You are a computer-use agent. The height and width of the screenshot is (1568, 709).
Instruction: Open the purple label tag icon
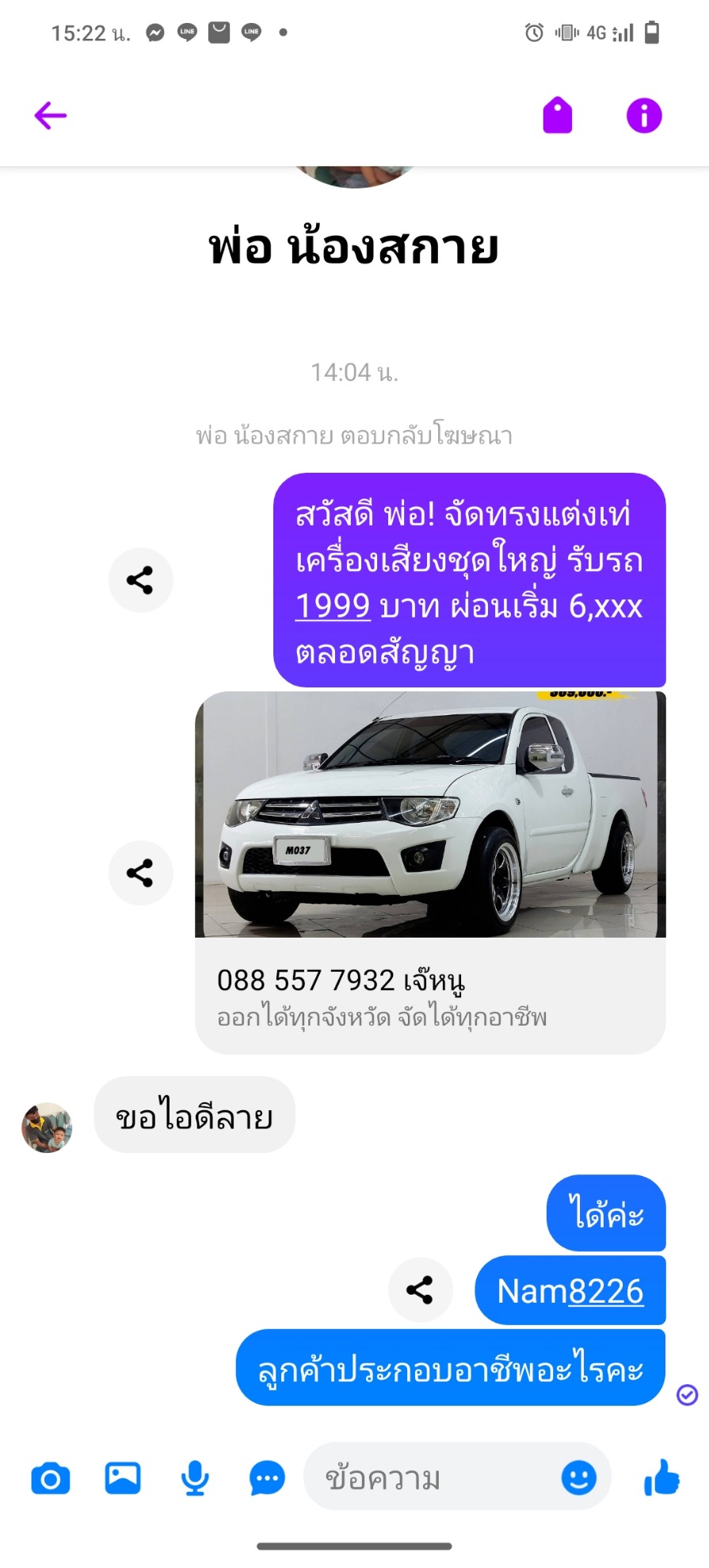[558, 116]
